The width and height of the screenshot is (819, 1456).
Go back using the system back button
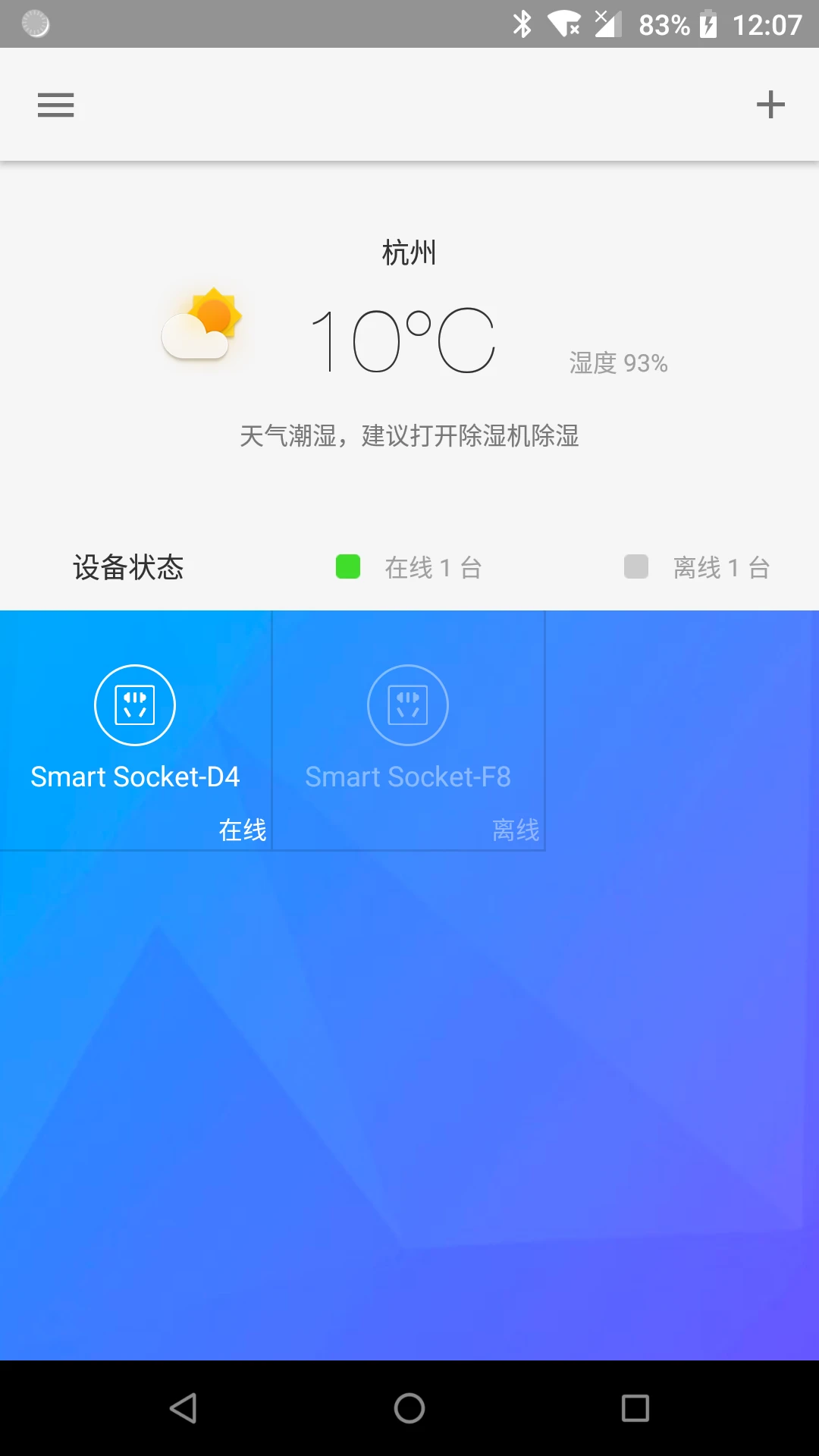click(x=183, y=1408)
